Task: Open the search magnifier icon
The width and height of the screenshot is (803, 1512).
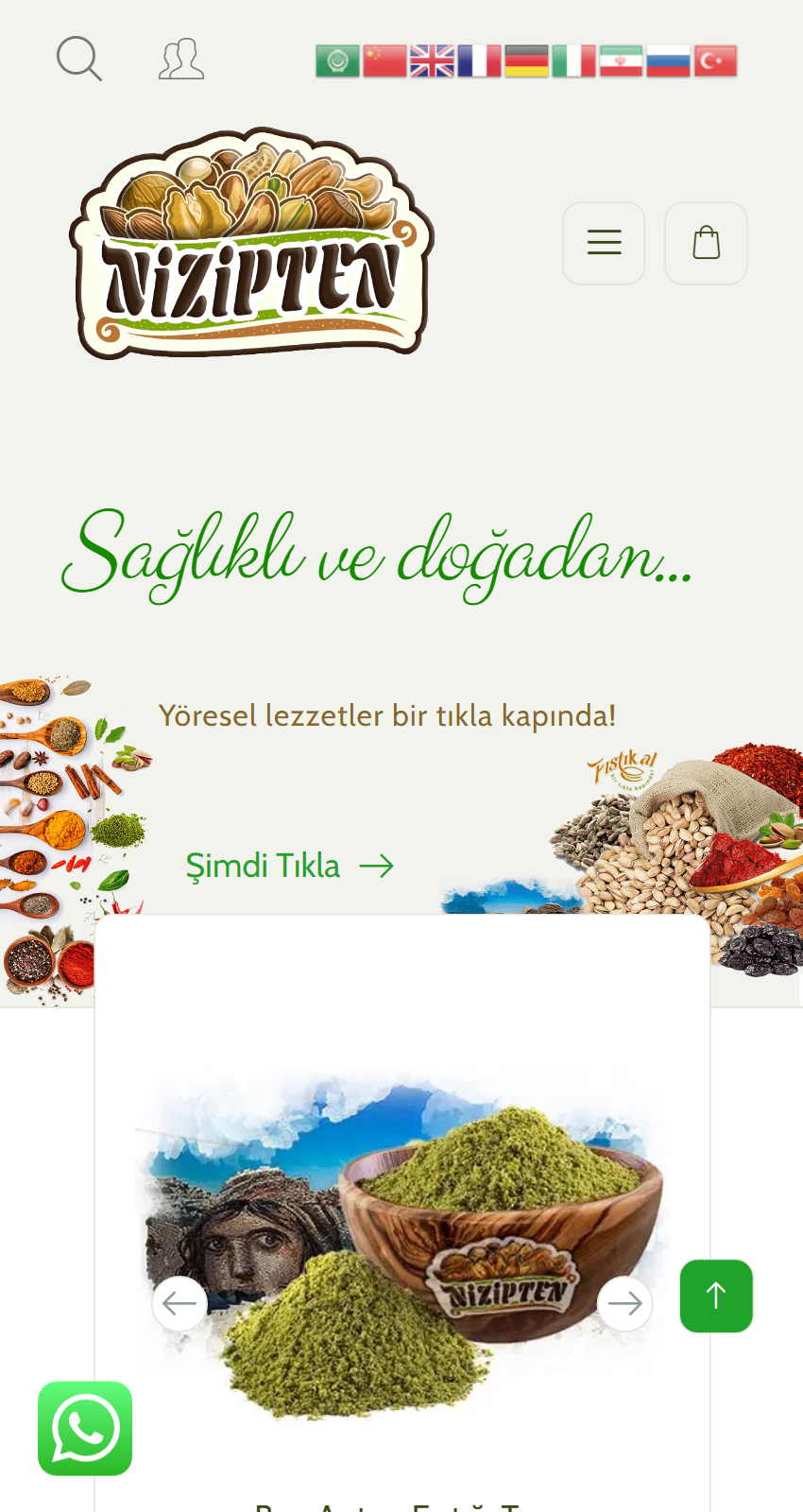Action: [x=78, y=60]
